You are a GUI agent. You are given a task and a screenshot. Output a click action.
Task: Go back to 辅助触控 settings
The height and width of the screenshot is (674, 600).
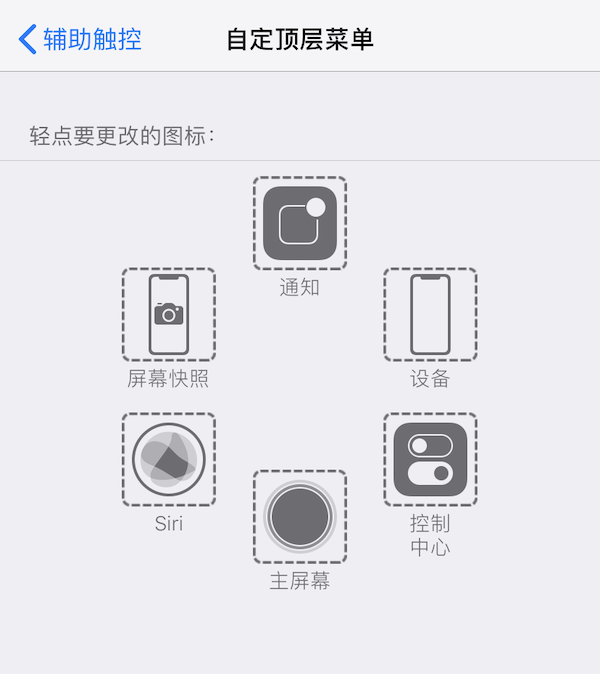pyautogui.click(x=80, y=39)
